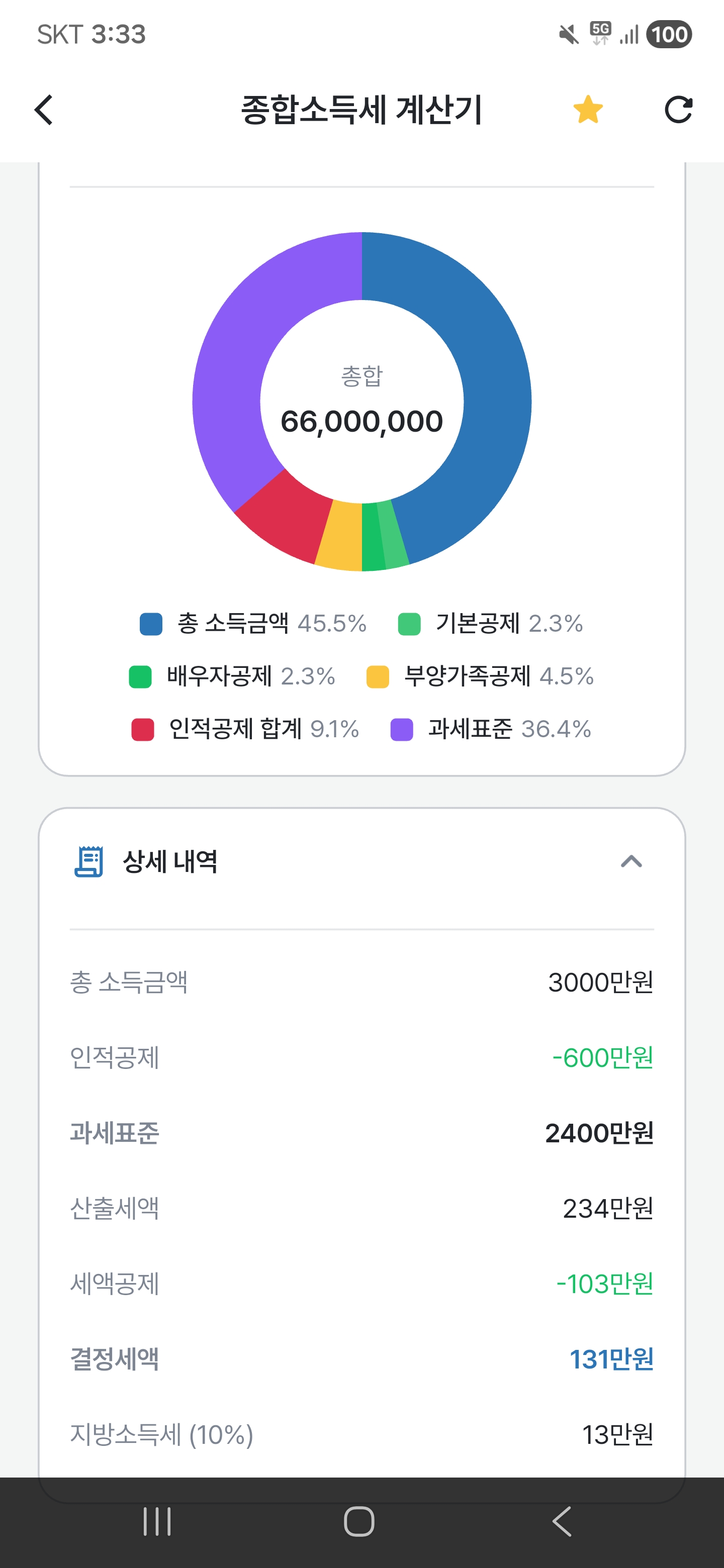Image resolution: width=724 pixels, height=1568 pixels.
Task: Toggle the favorite star for this calculator
Action: point(588,110)
